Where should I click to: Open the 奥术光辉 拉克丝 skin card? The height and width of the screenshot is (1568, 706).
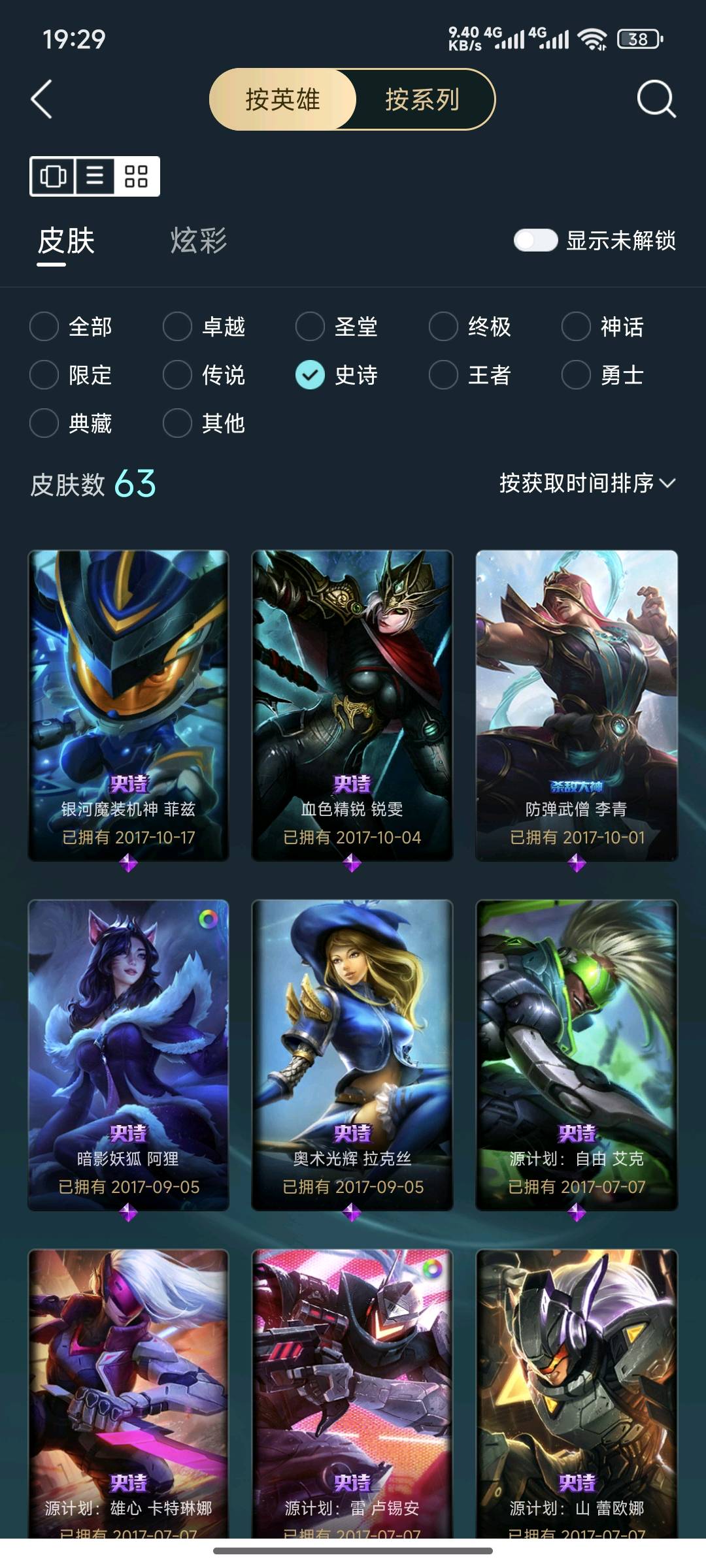click(352, 1055)
